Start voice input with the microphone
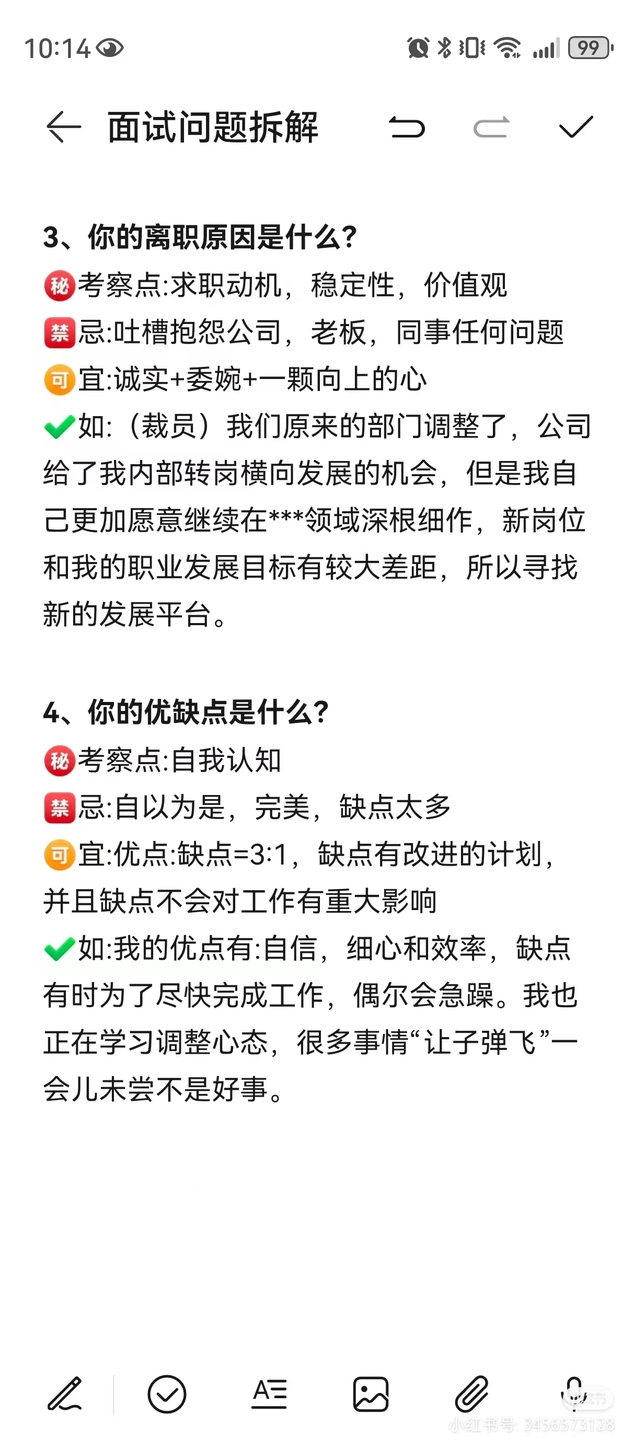This screenshot has width=639, height=1451. (x=574, y=1391)
